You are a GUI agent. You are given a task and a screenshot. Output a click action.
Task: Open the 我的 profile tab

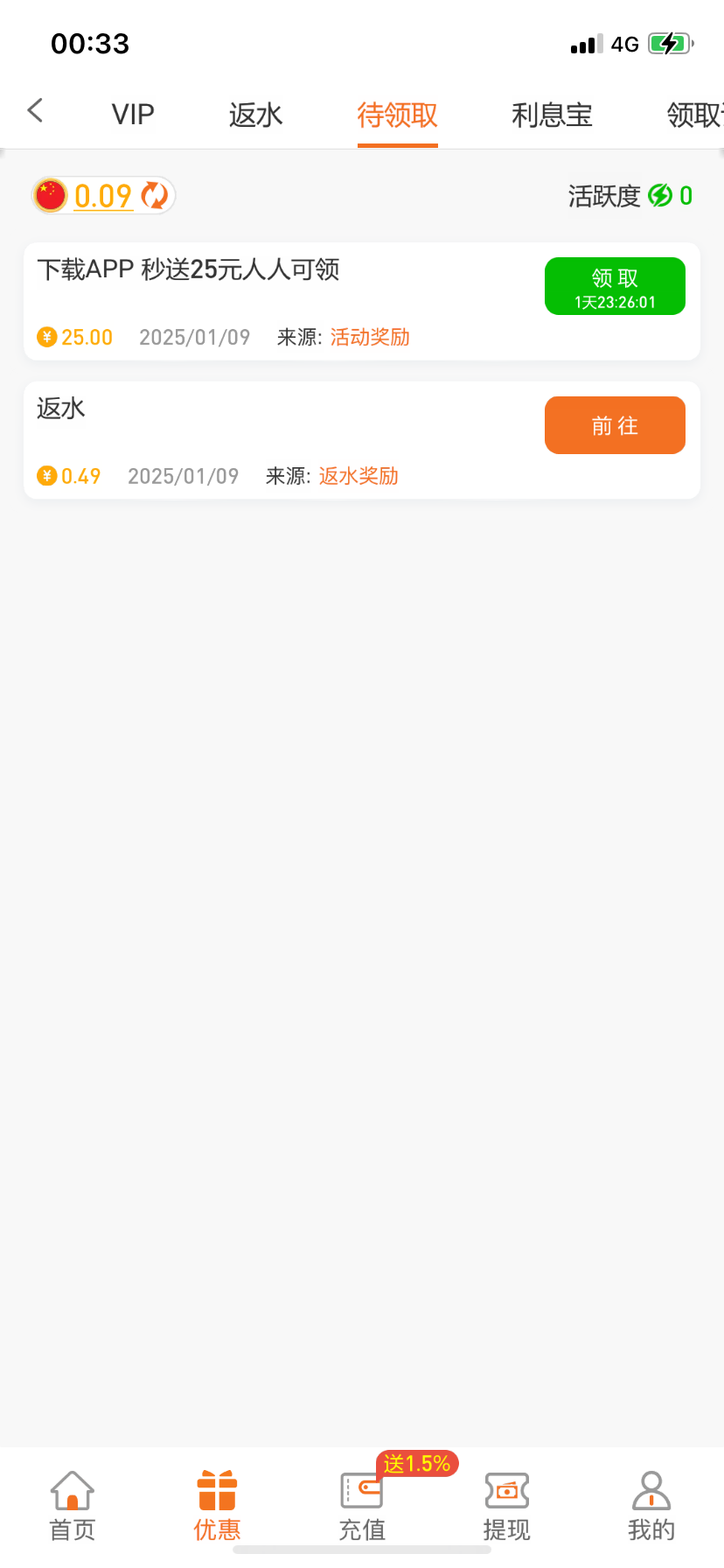(651, 1505)
